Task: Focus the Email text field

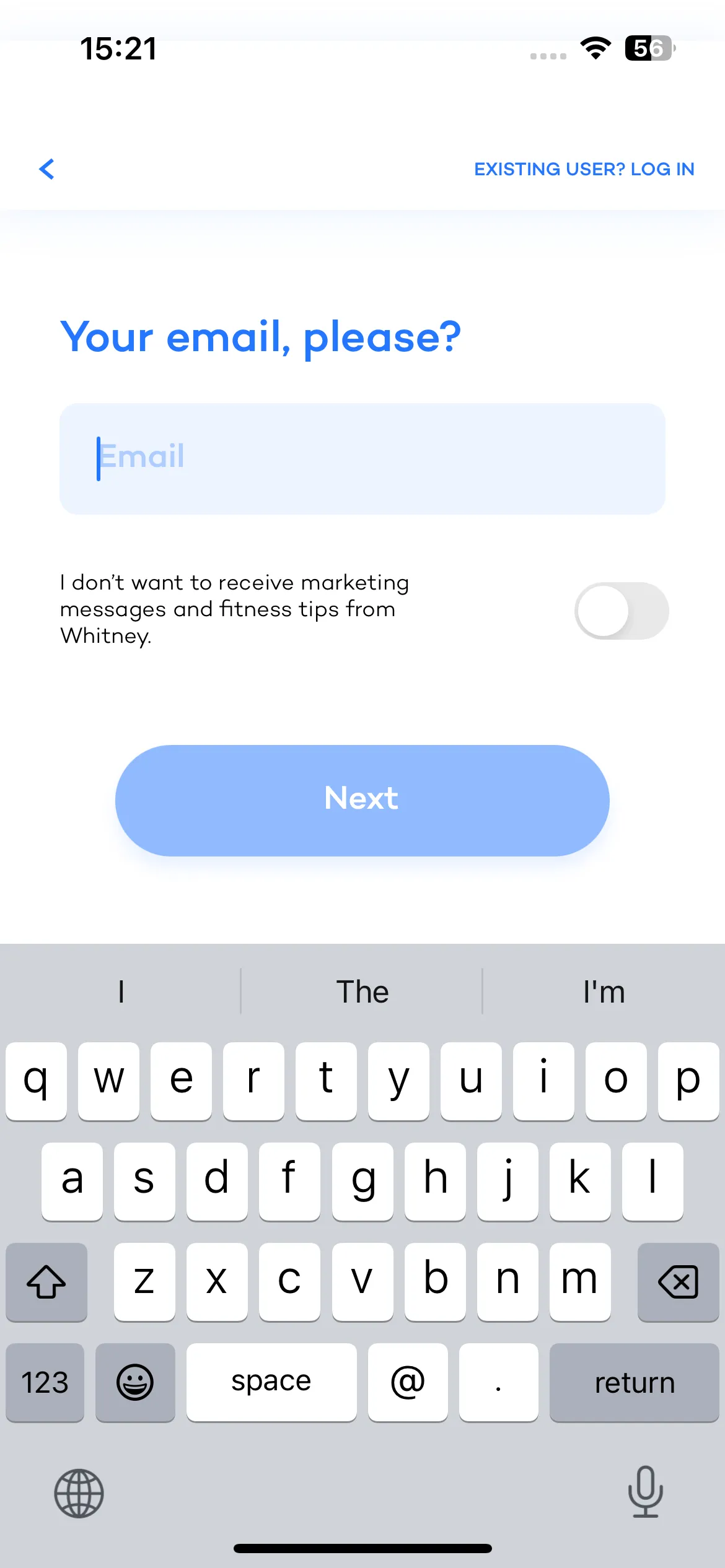Action: (362, 458)
